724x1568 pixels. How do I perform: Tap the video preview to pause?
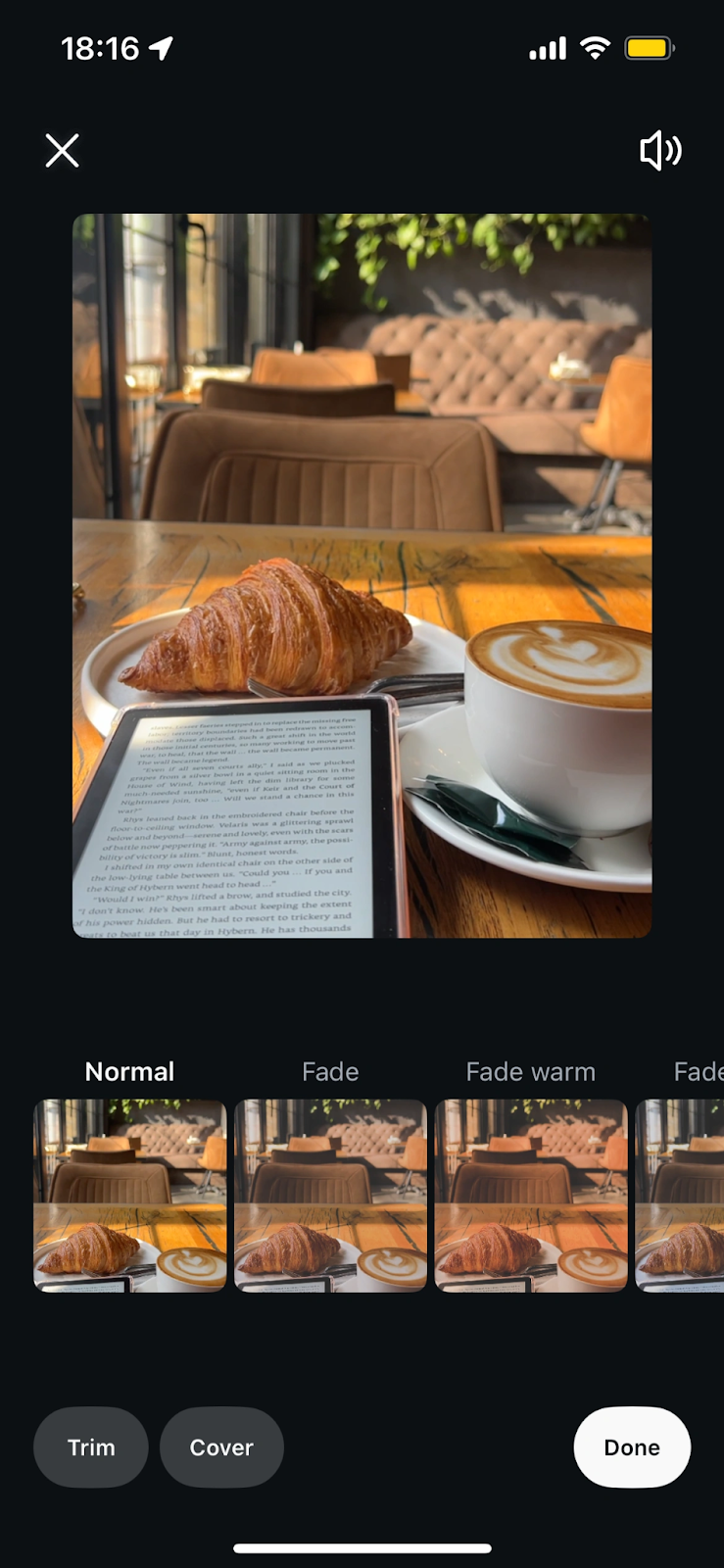tap(362, 575)
